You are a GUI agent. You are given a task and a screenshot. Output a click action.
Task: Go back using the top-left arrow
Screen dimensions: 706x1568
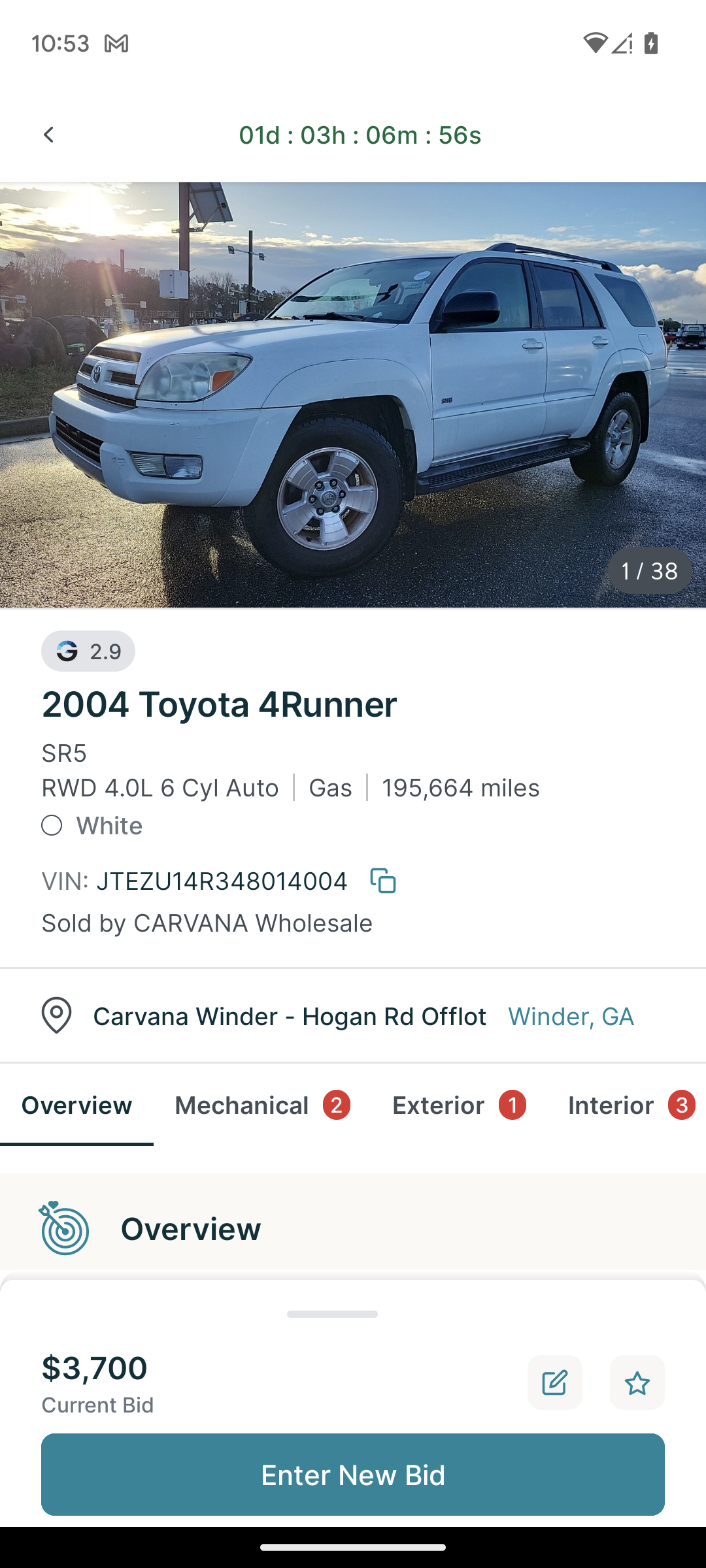[x=48, y=135]
